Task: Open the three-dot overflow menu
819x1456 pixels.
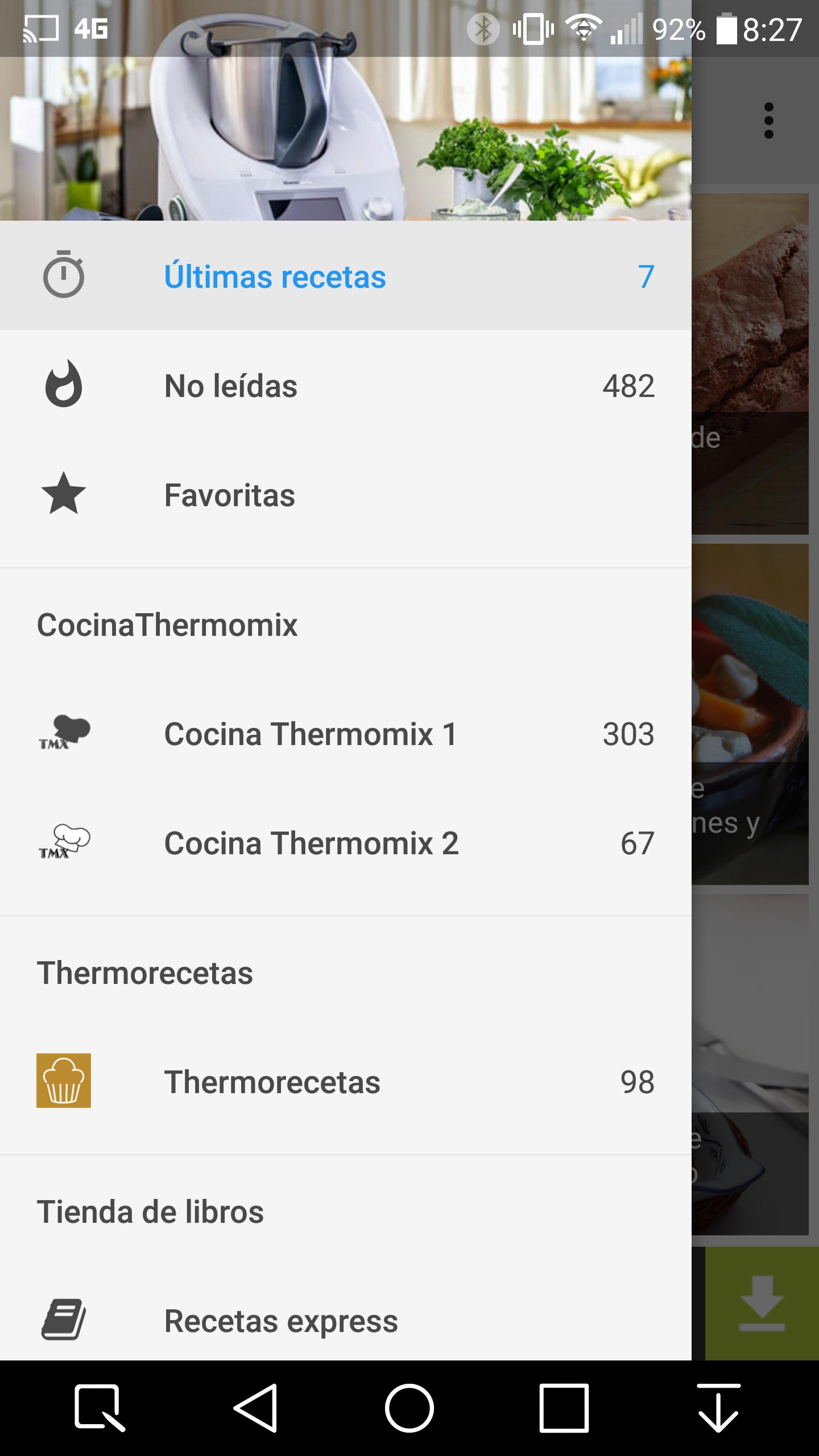Action: coord(769,120)
